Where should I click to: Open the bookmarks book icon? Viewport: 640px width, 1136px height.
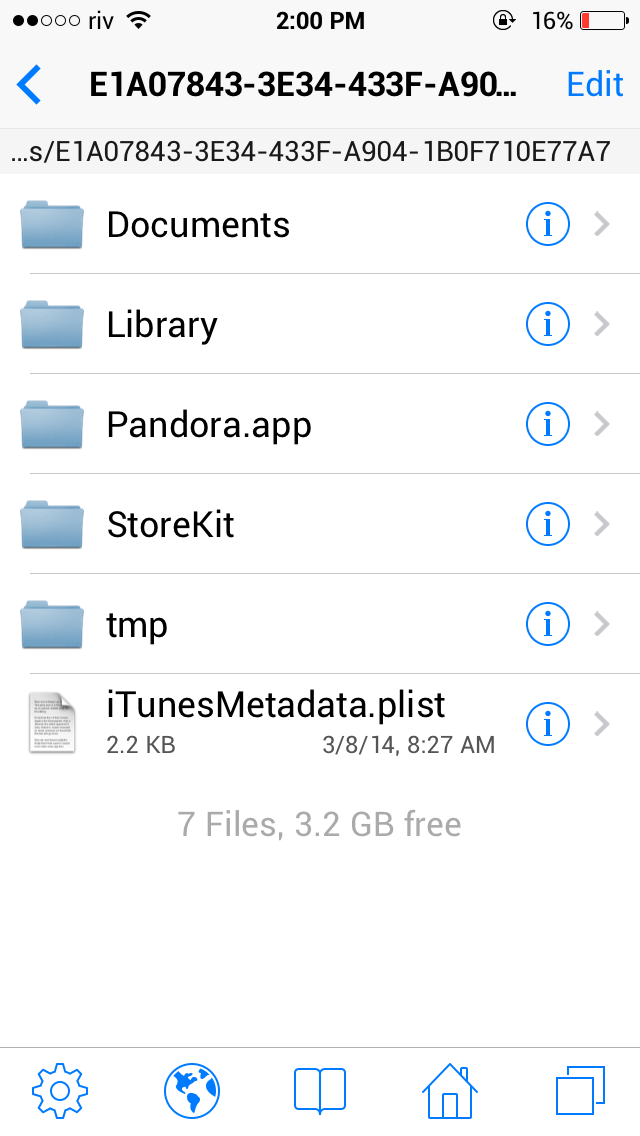click(320, 1091)
